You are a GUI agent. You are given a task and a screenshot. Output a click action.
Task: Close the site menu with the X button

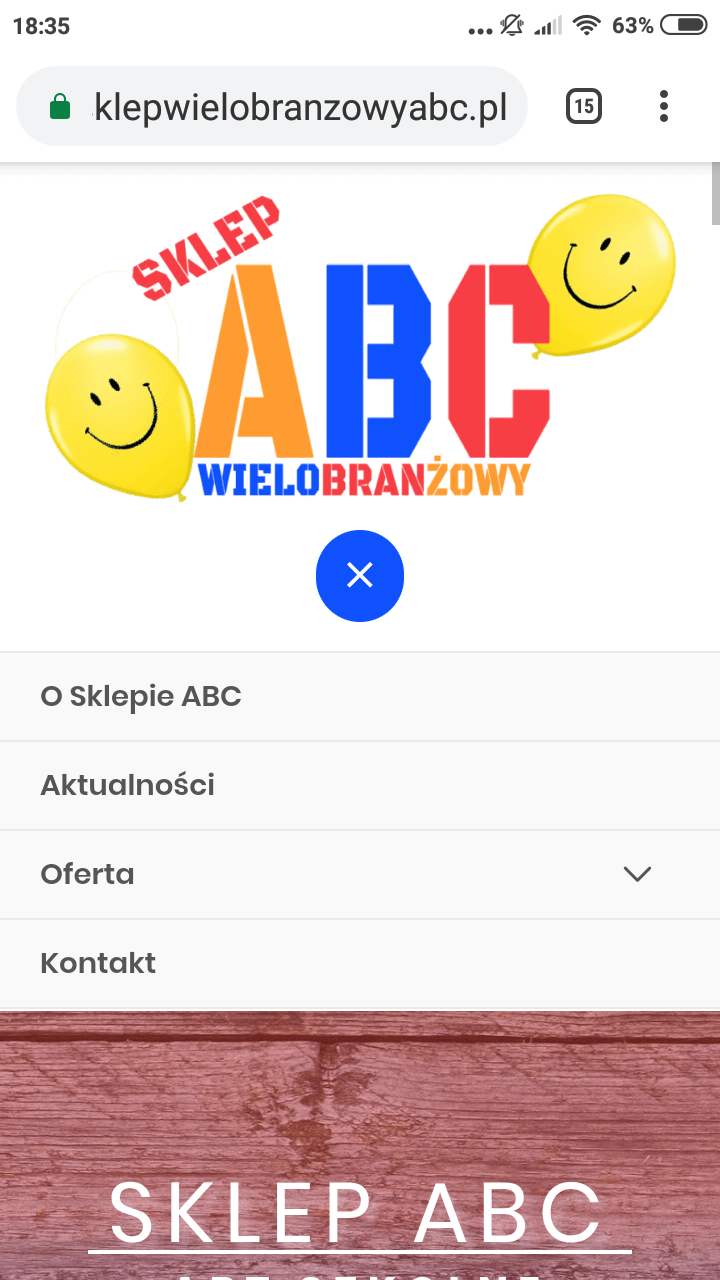pyautogui.click(x=360, y=575)
